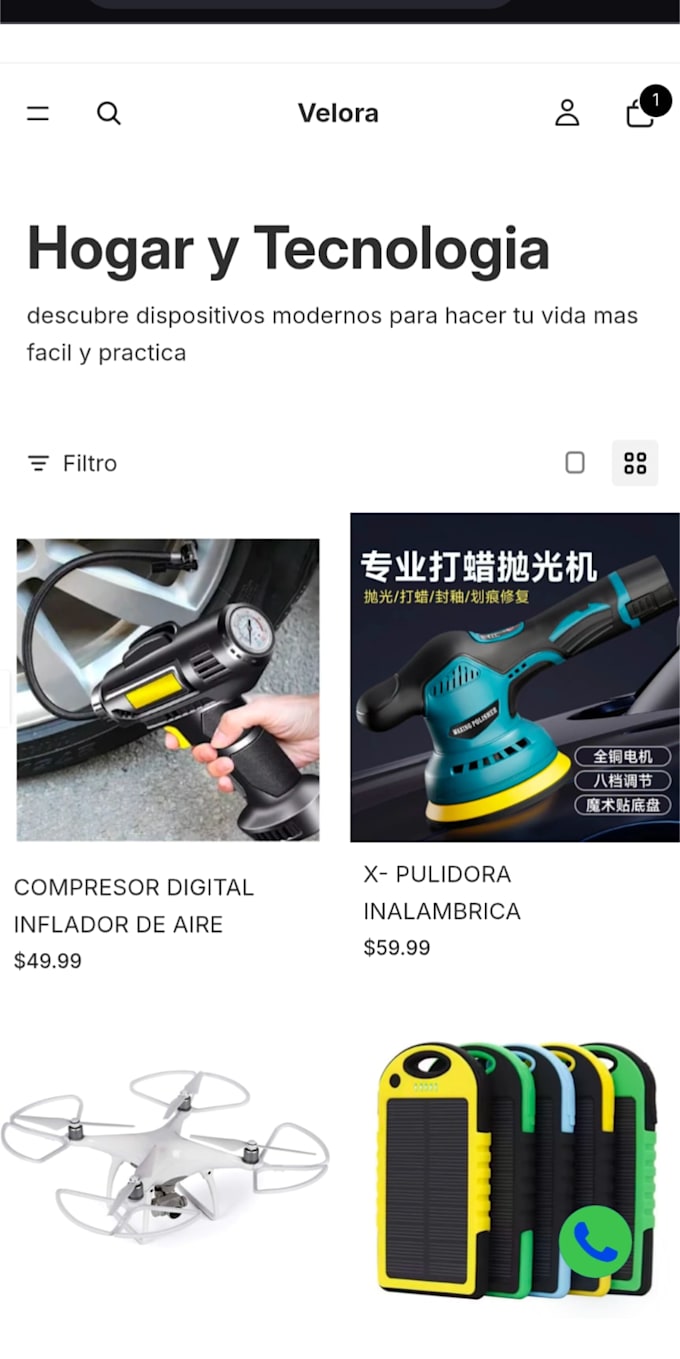Viewport: 680px width, 1359px height.
Task: Open X- Pulidora Inalambrica product
Action: click(515, 677)
